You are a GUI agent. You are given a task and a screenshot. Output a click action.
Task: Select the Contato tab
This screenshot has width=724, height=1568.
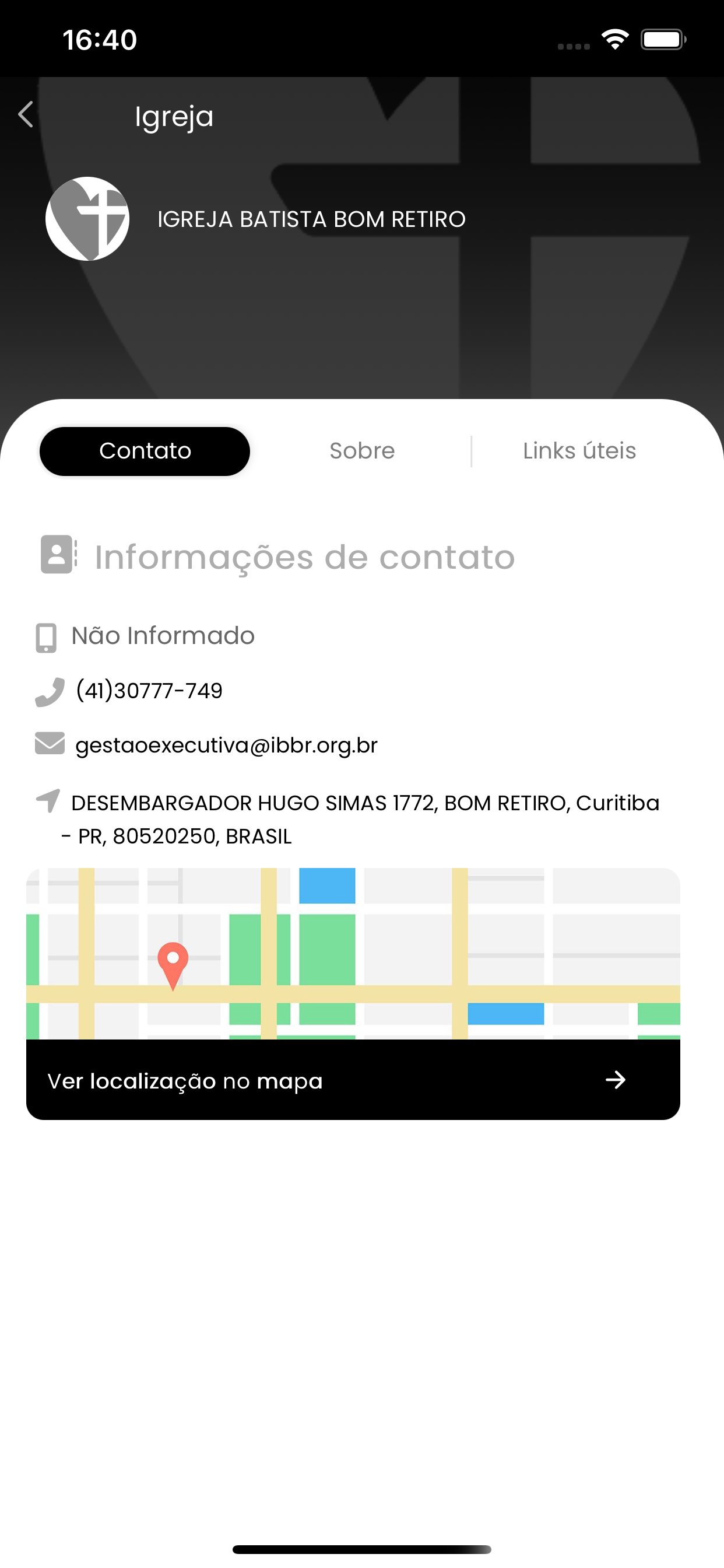coord(145,451)
